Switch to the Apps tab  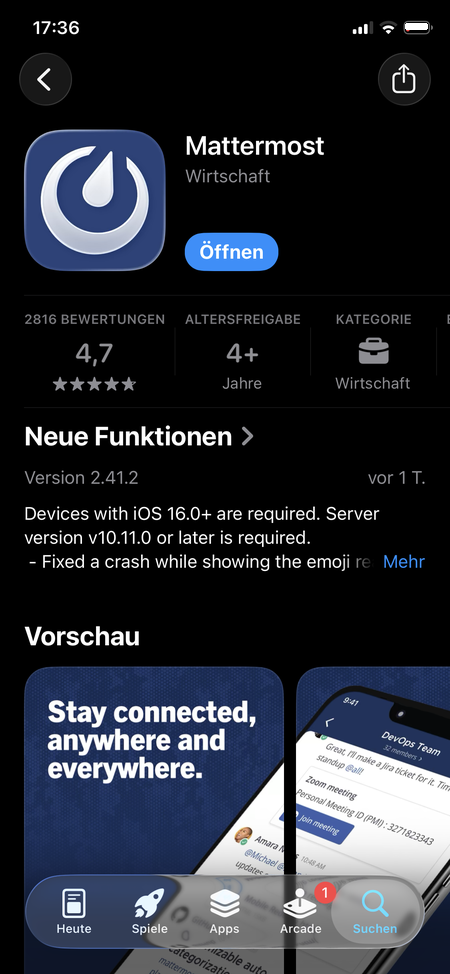(224, 912)
